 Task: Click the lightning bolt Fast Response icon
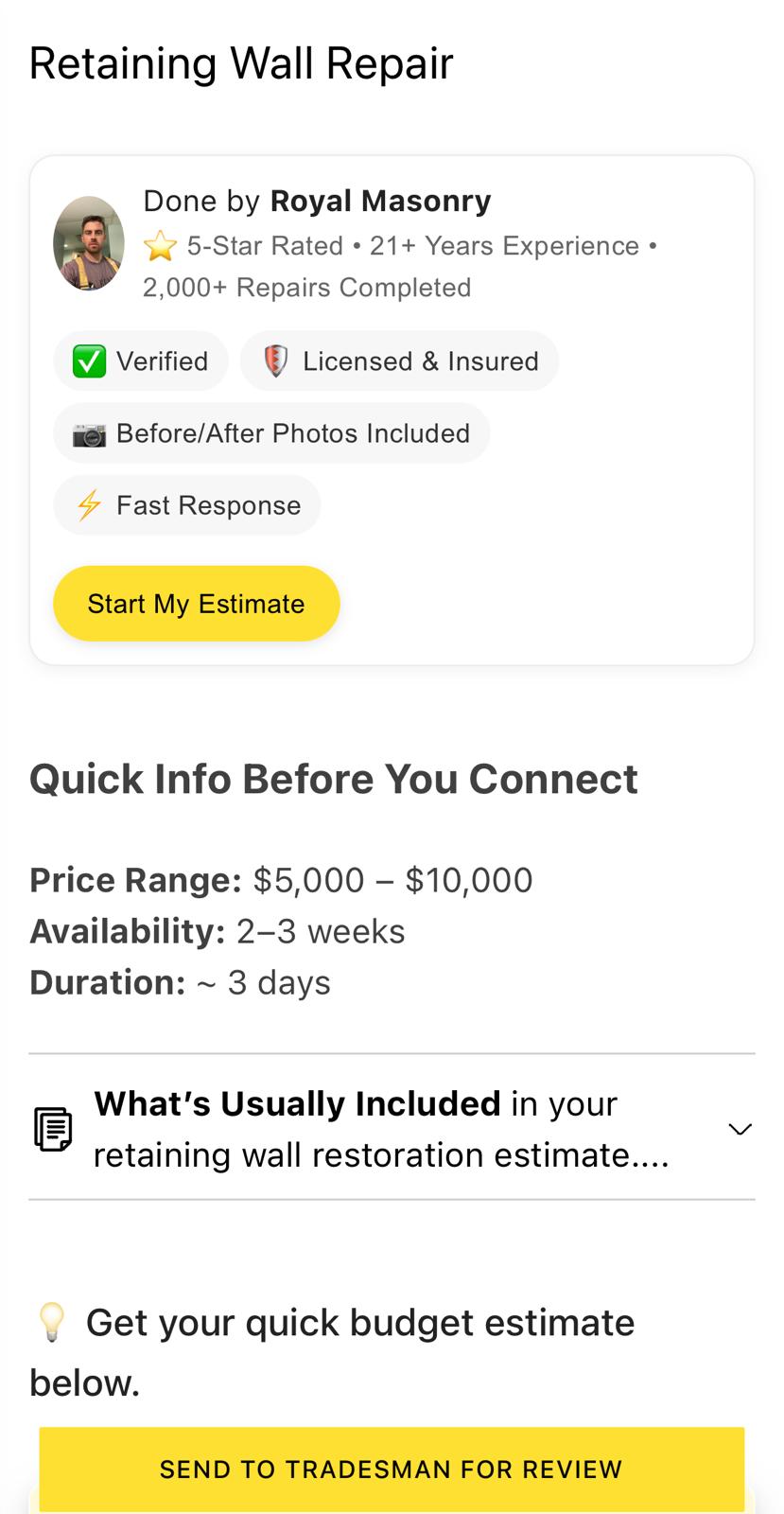click(87, 505)
